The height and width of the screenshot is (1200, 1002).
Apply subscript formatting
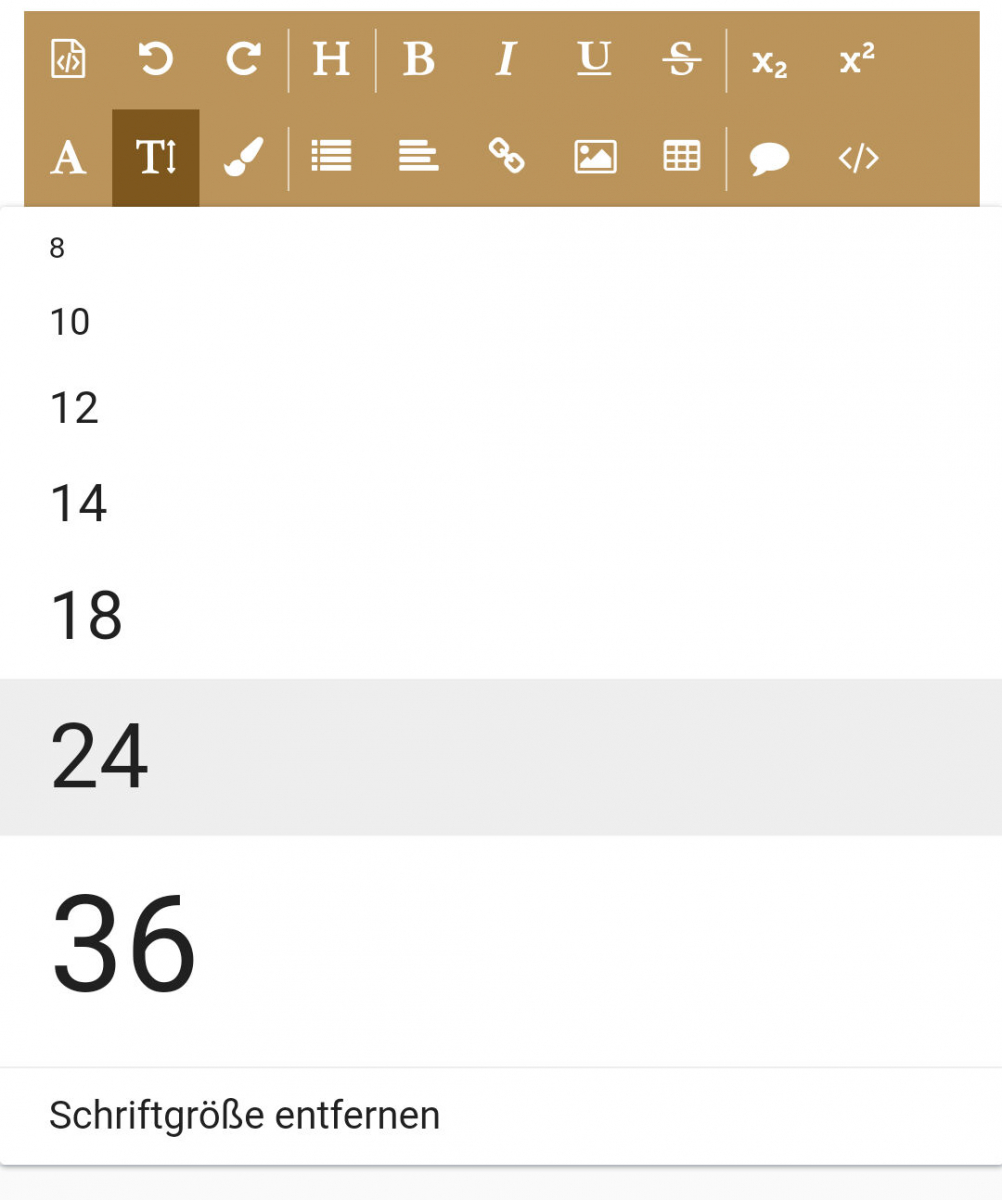769,62
